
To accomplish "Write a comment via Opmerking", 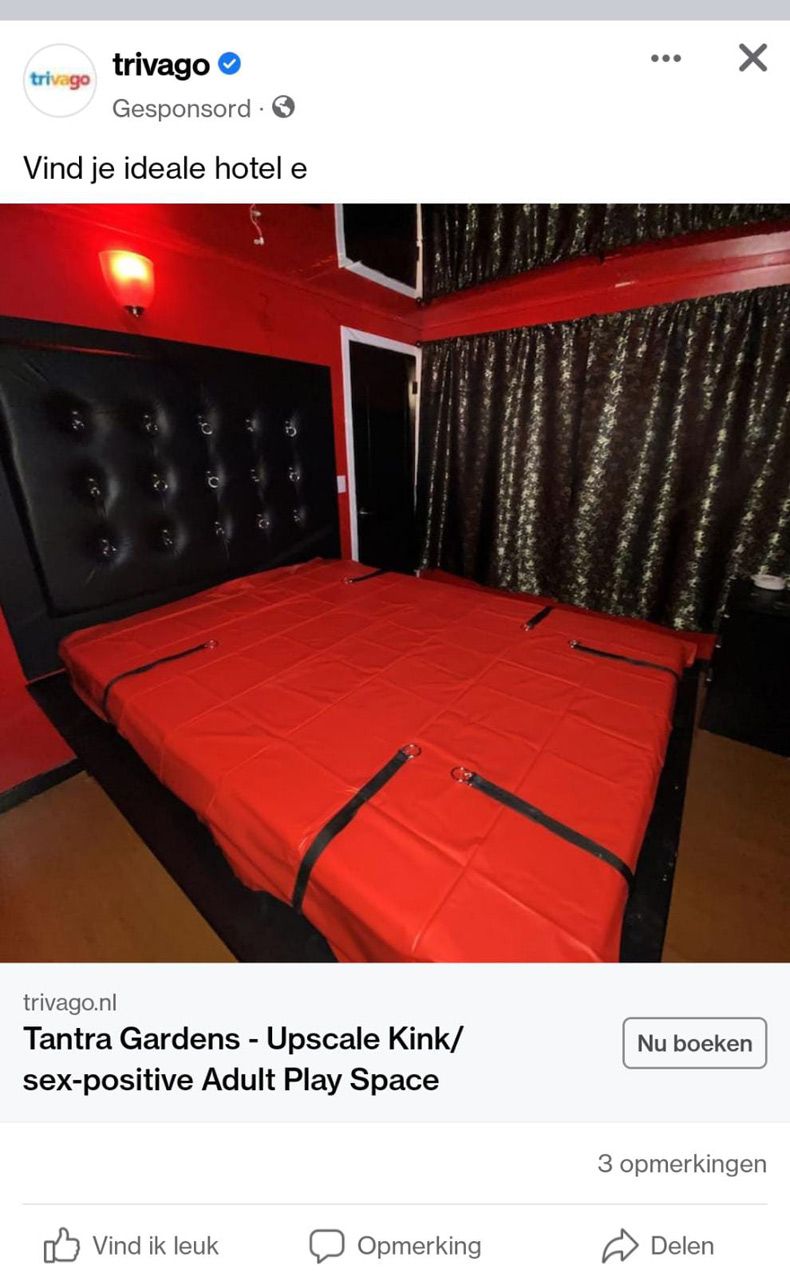I will [395, 1246].
